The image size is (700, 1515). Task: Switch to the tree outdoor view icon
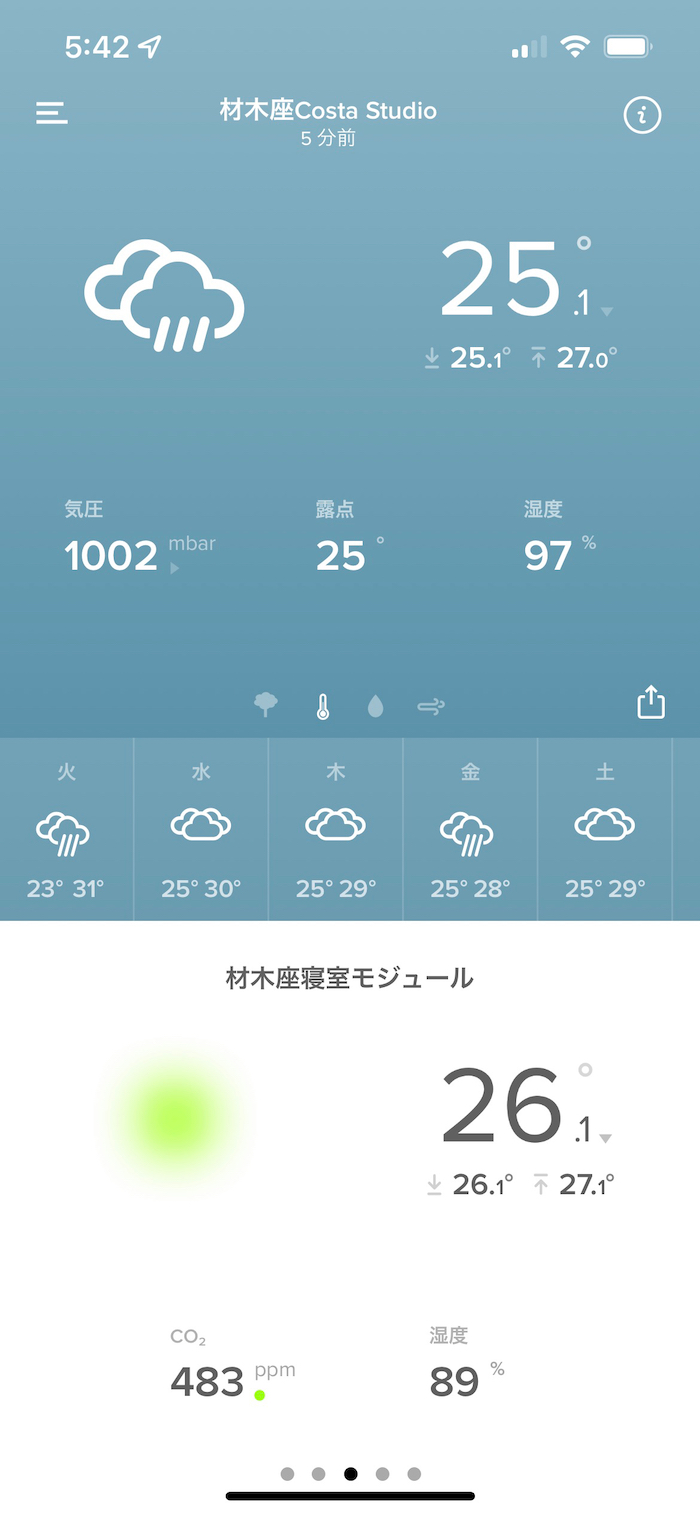pos(266,706)
